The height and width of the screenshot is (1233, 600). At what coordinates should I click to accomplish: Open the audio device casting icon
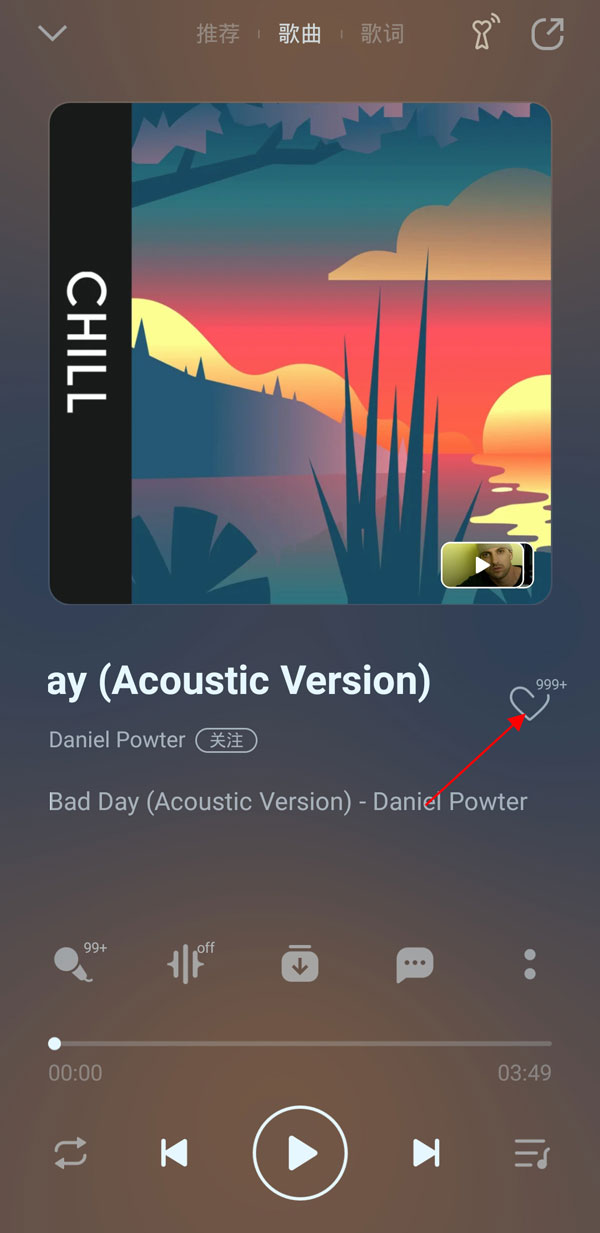click(485, 34)
